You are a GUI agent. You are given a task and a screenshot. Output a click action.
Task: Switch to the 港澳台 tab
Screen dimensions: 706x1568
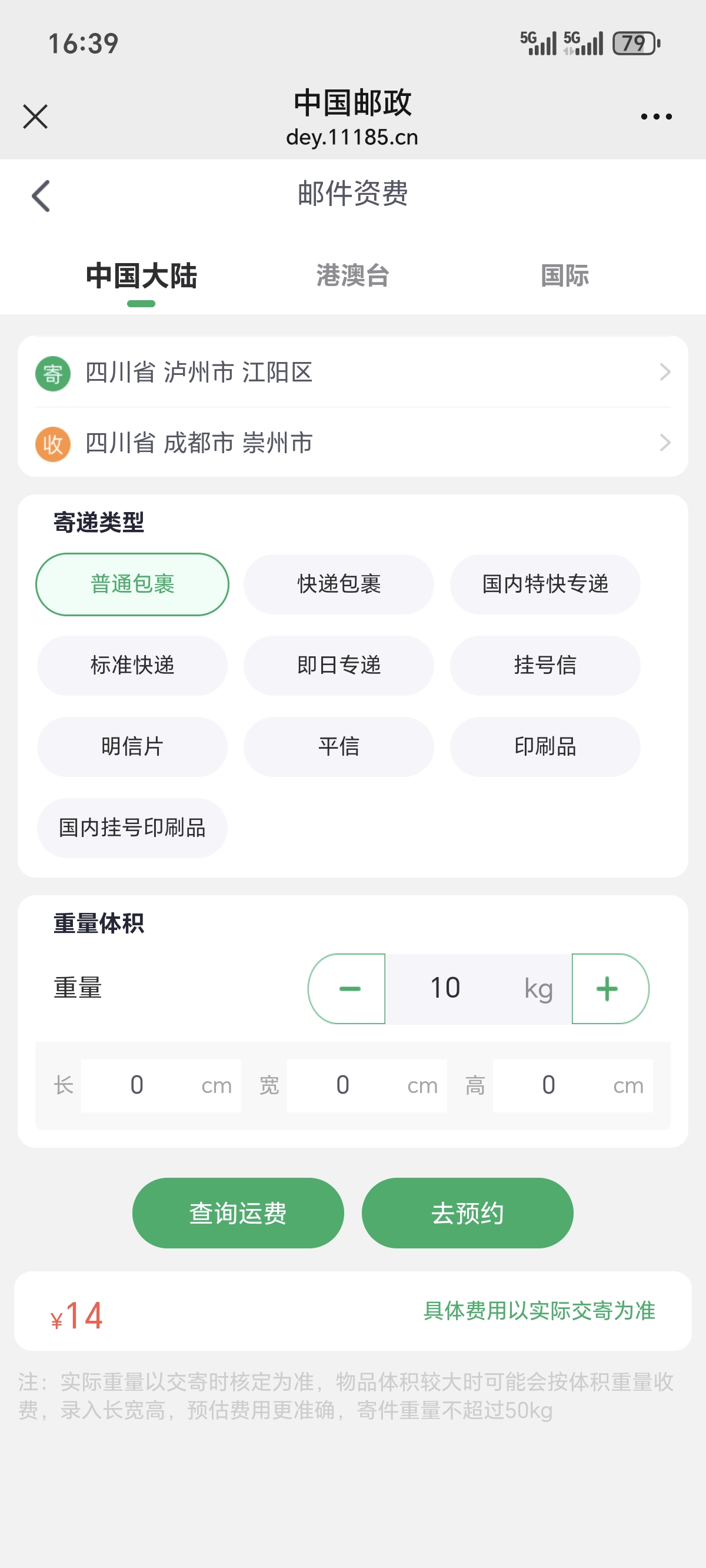[352, 275]
